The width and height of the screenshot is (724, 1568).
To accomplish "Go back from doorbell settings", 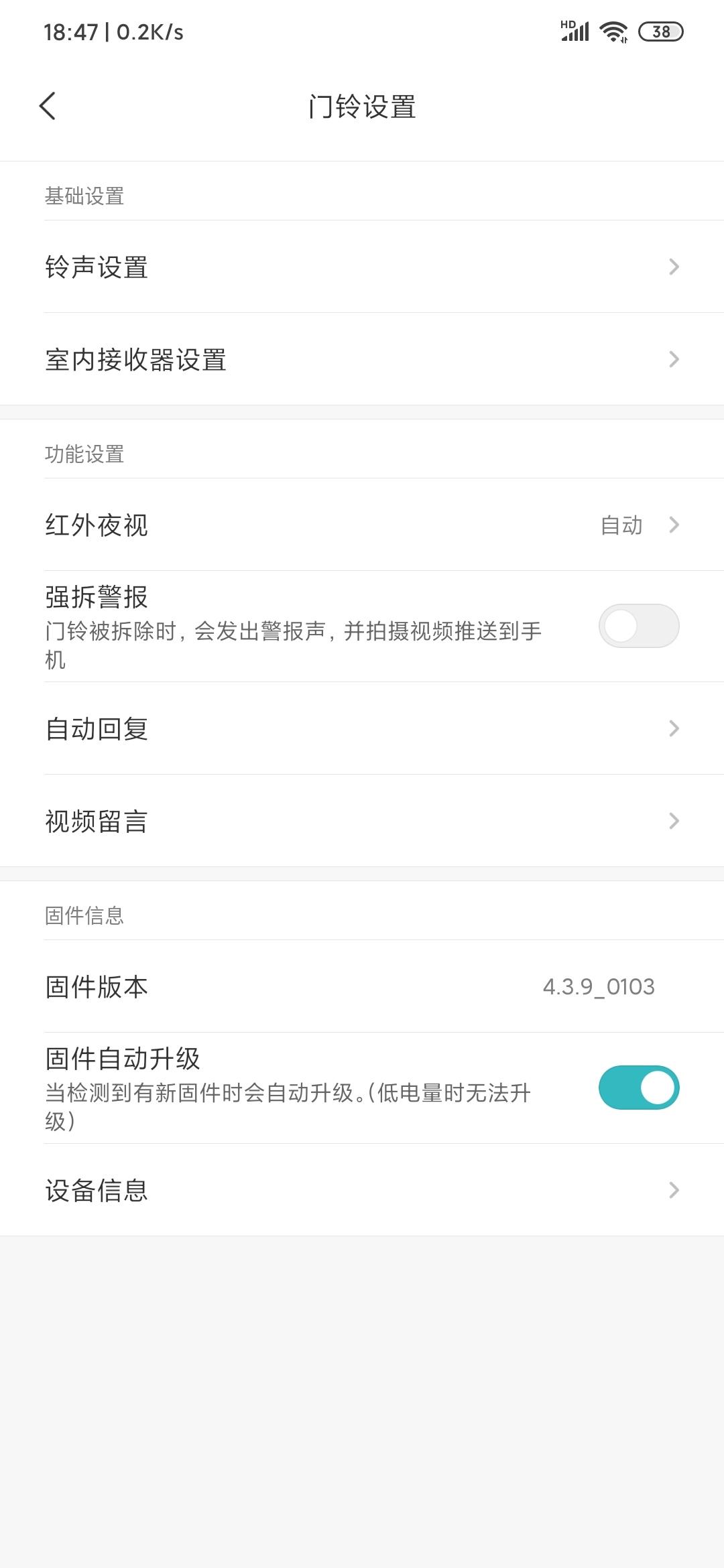I will pos(48,106).
